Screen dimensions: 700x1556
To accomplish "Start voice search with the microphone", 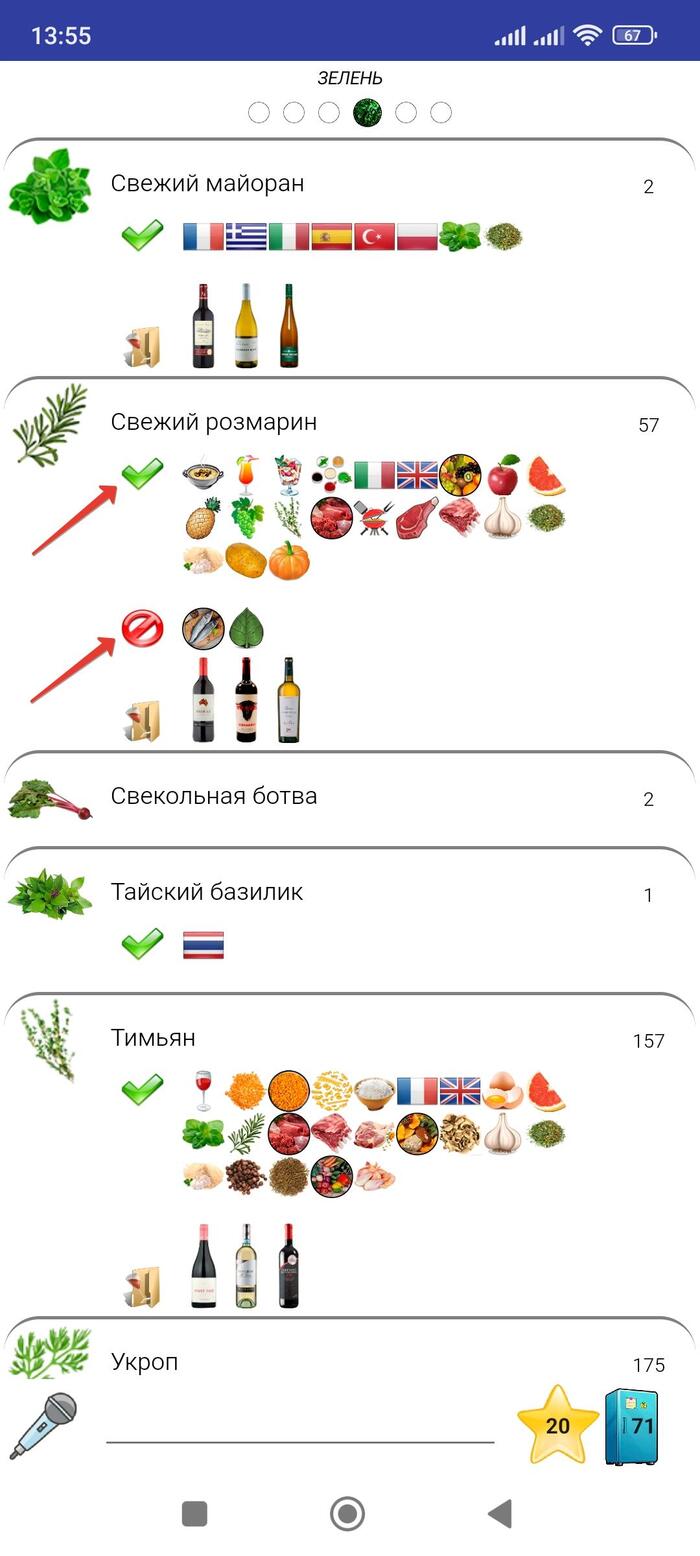I will (x=44, y=1425).
